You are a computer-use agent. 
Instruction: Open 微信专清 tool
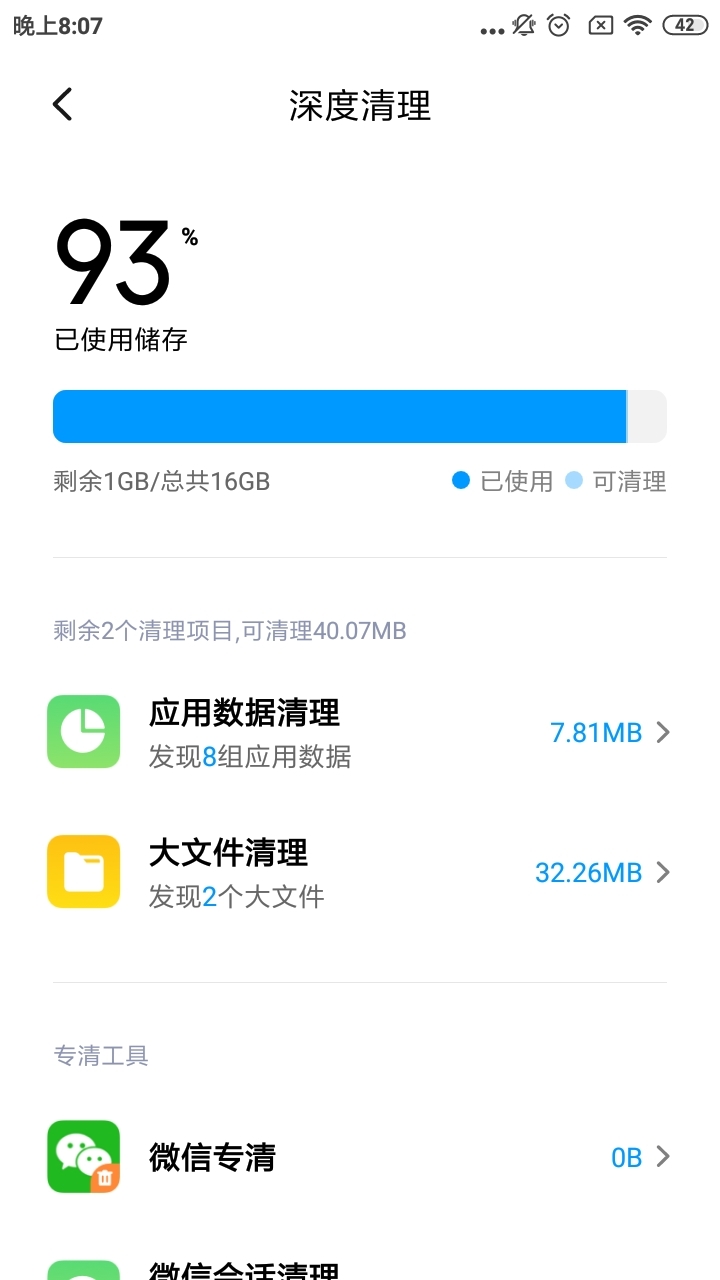360,1157
